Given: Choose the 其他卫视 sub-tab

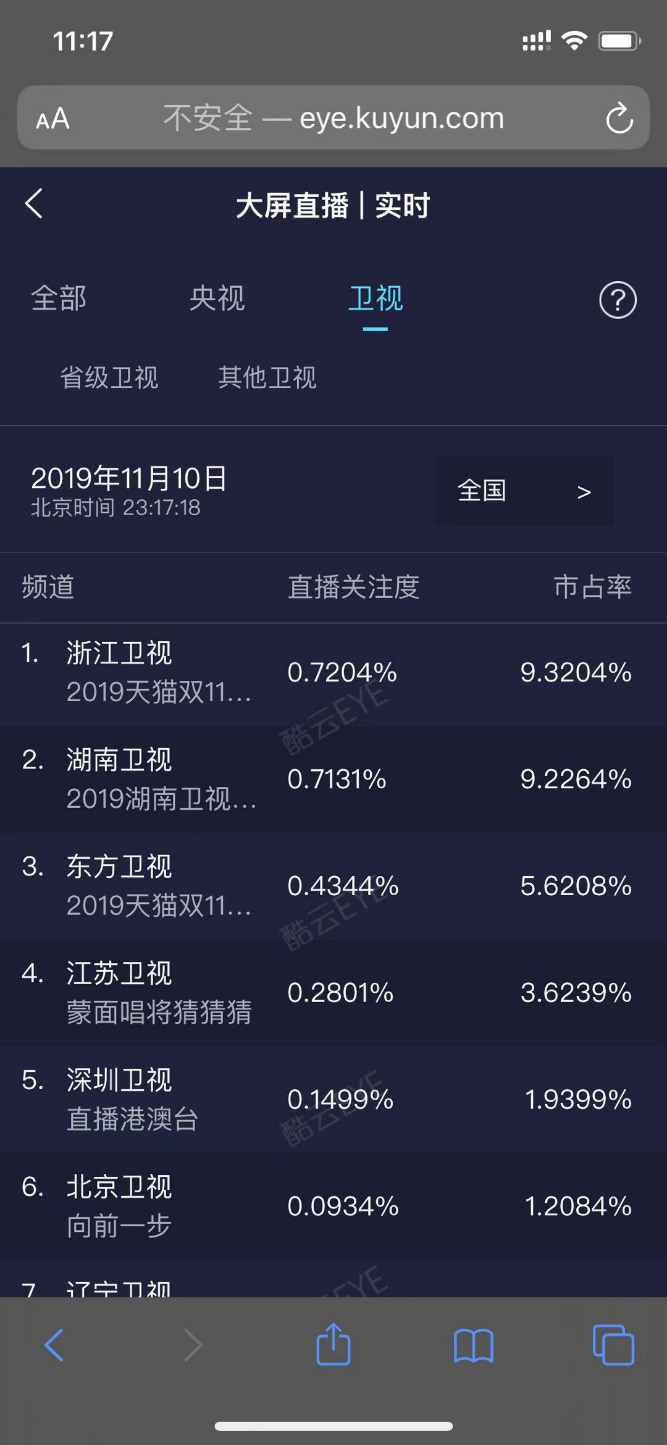Looking at the screenshot, I should click(x=267, y=377).
